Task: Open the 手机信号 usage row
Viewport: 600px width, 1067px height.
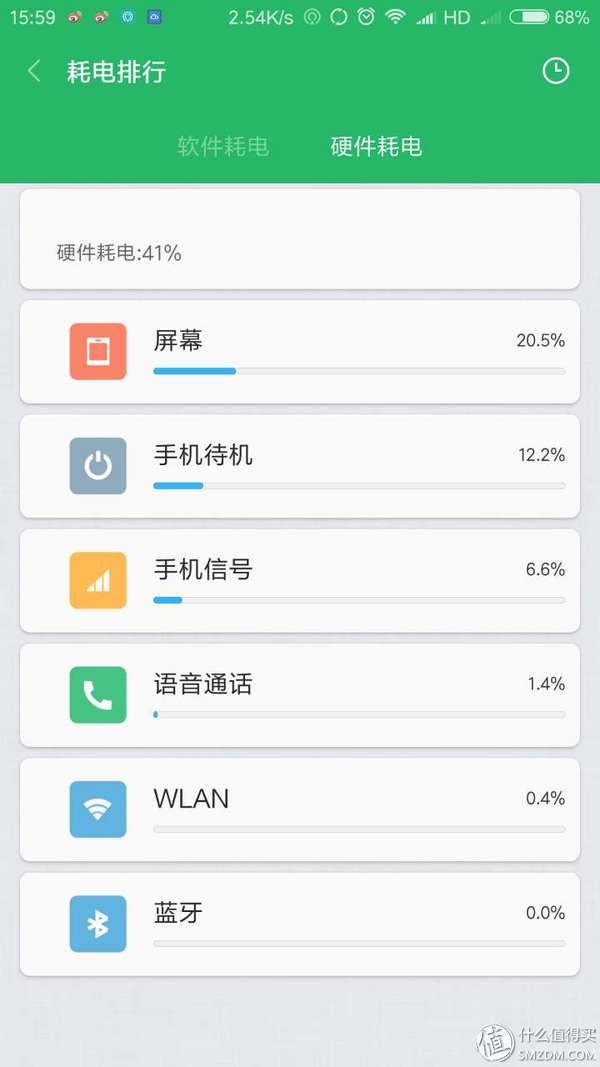Action: click(300, 581)
